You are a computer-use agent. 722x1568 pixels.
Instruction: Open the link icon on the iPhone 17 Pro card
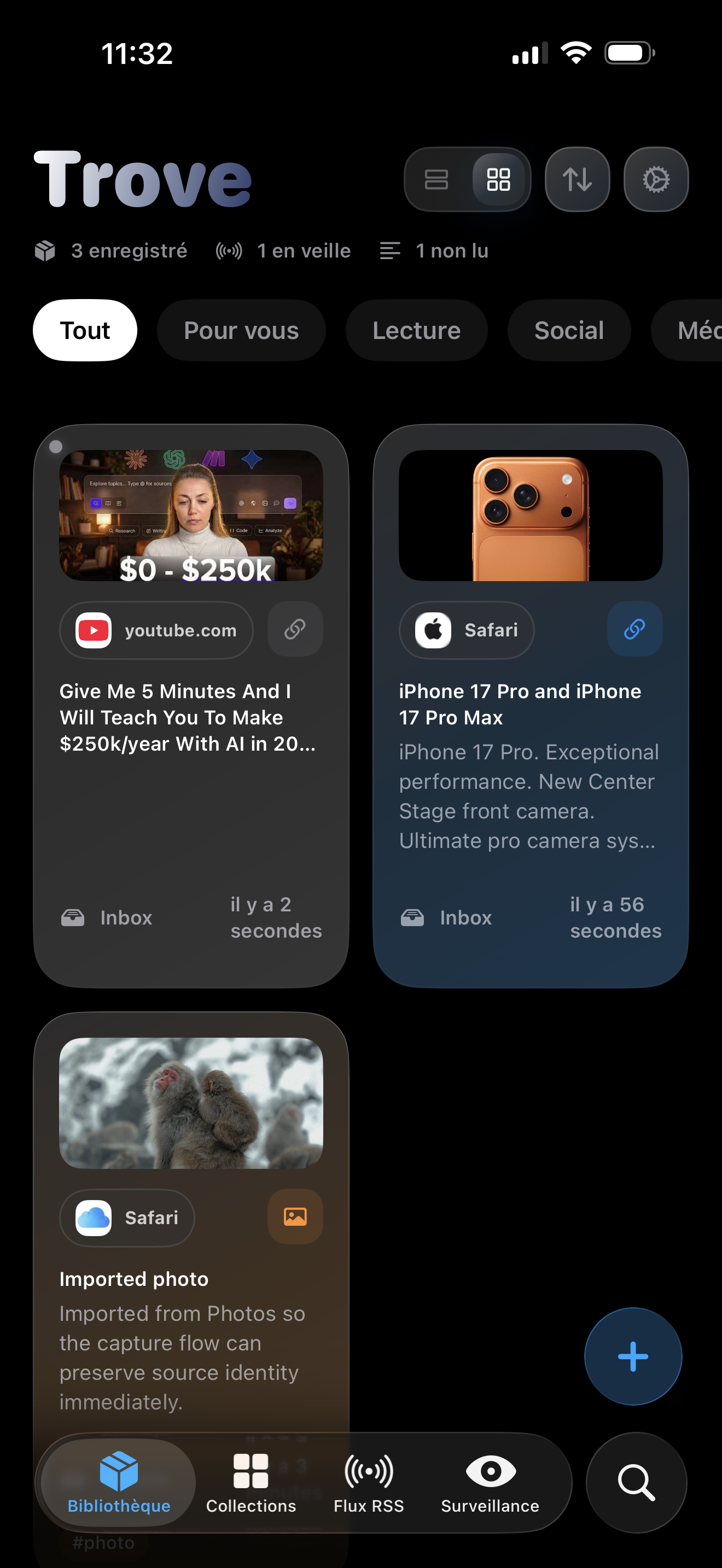634,629
